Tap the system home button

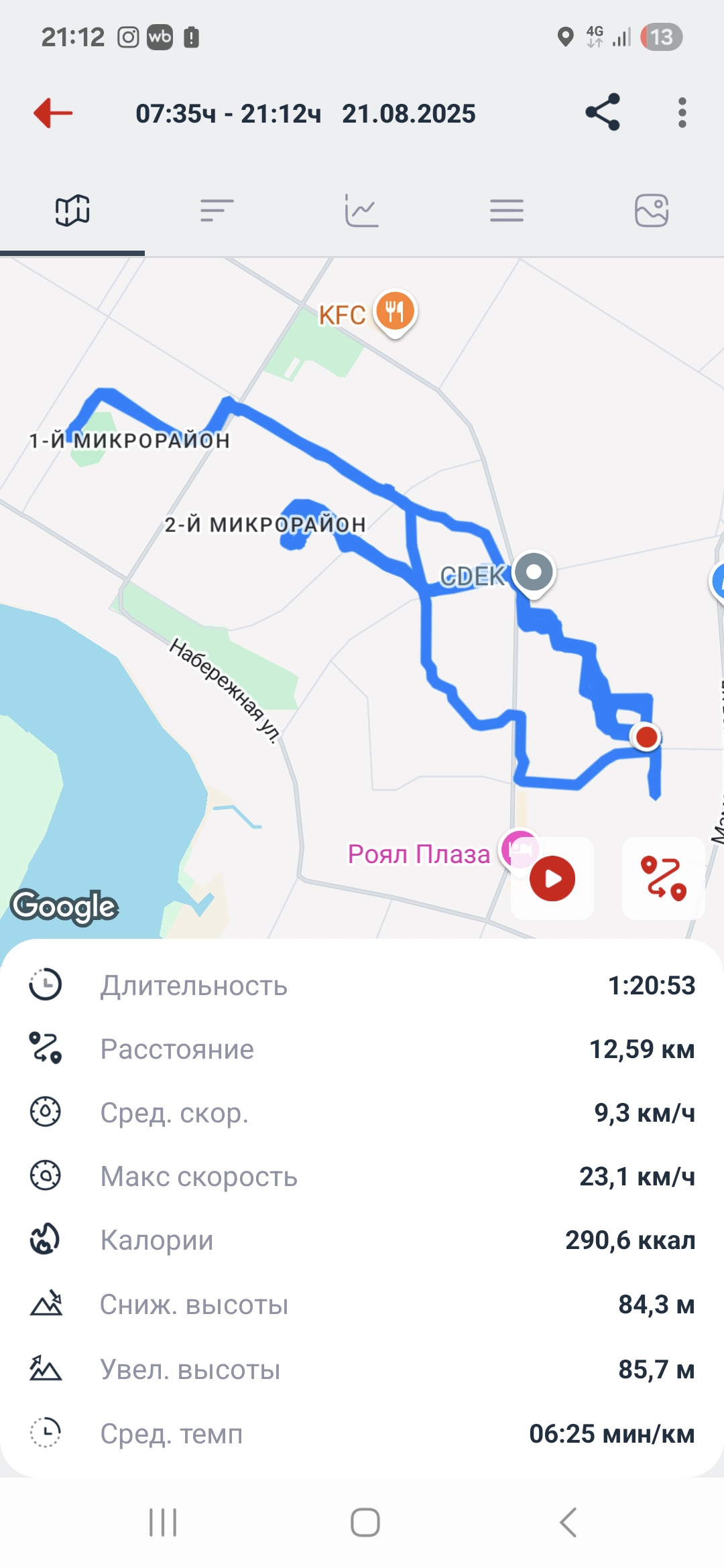(x=365, y=1522)
